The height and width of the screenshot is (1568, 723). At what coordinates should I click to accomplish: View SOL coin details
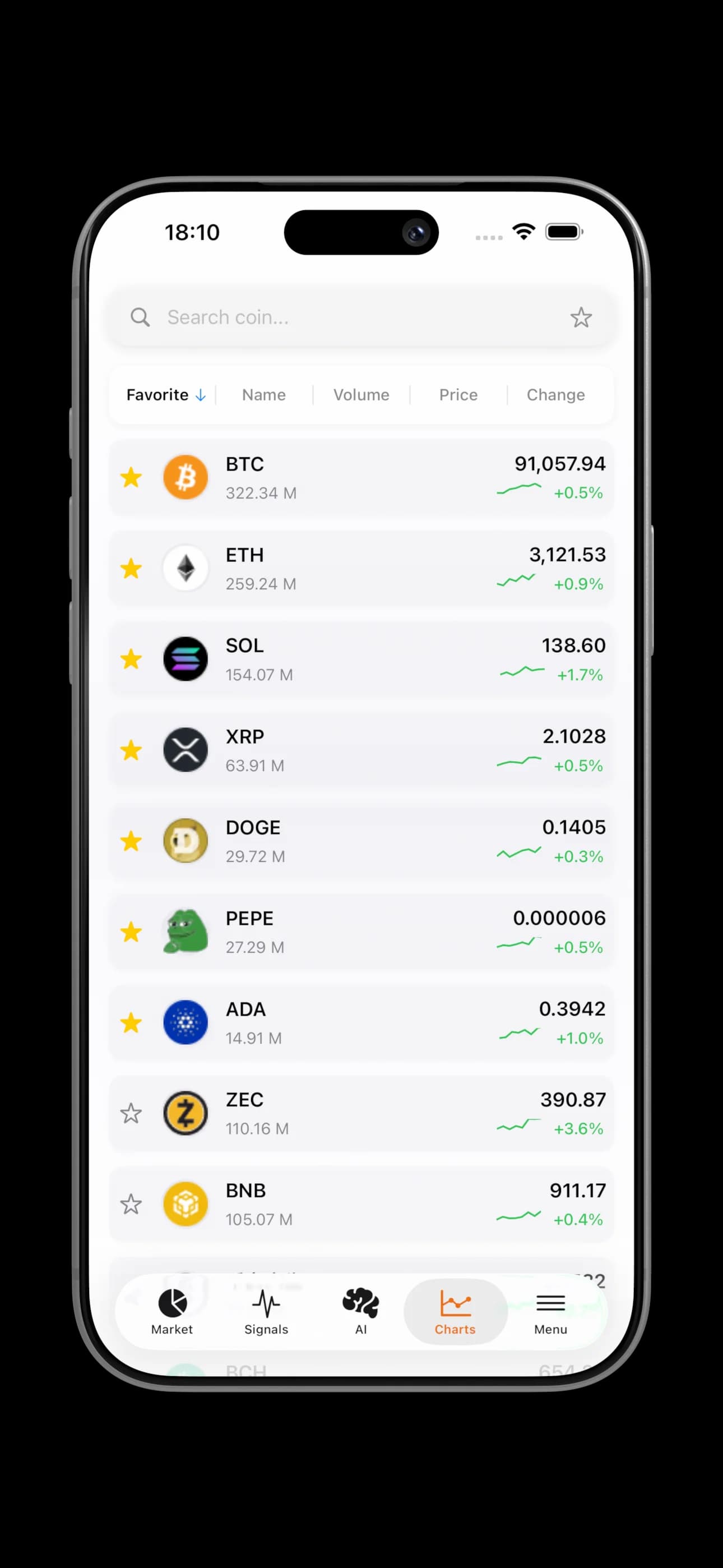[361, 659]
